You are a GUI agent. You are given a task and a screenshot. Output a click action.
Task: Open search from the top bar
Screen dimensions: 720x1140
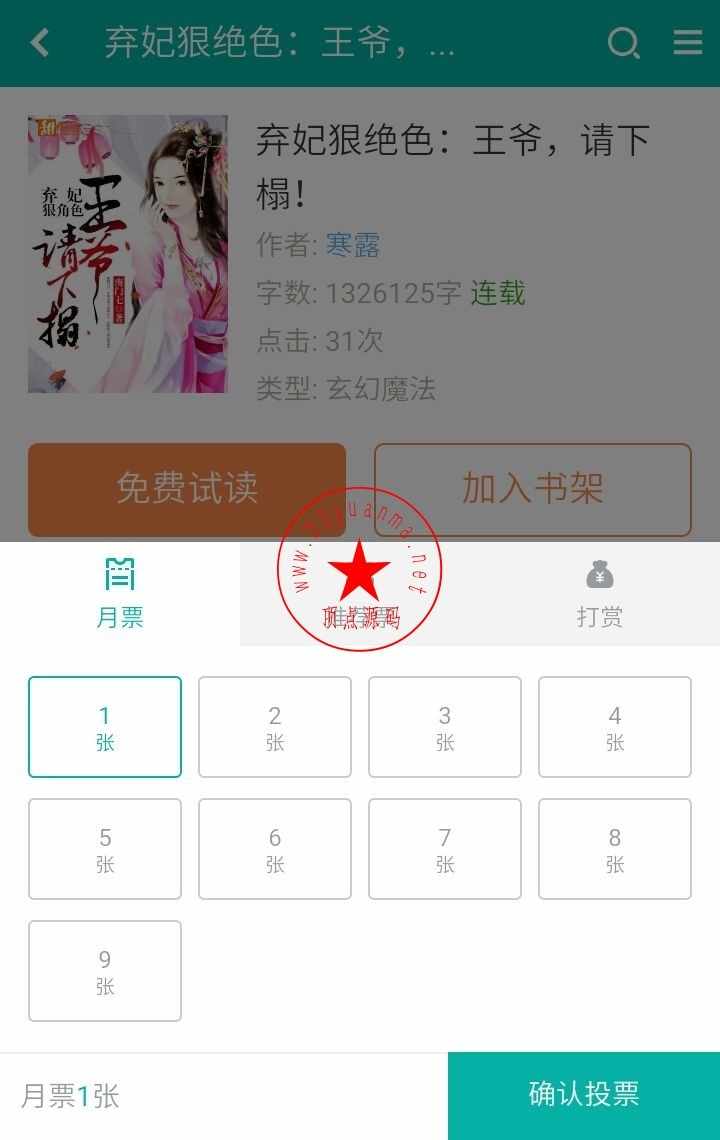[x=623, y=43]
